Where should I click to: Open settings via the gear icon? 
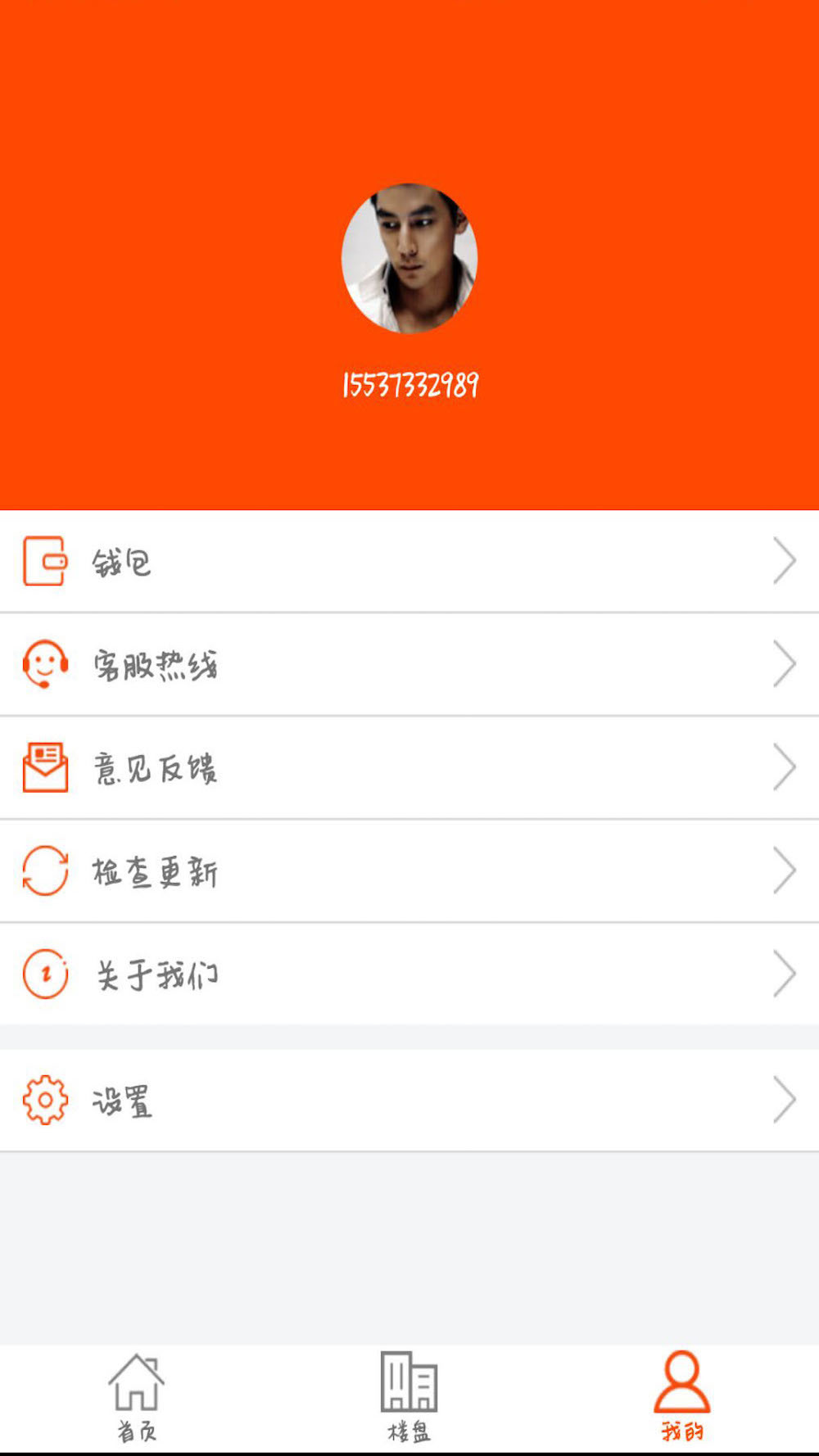(45, 1101)
